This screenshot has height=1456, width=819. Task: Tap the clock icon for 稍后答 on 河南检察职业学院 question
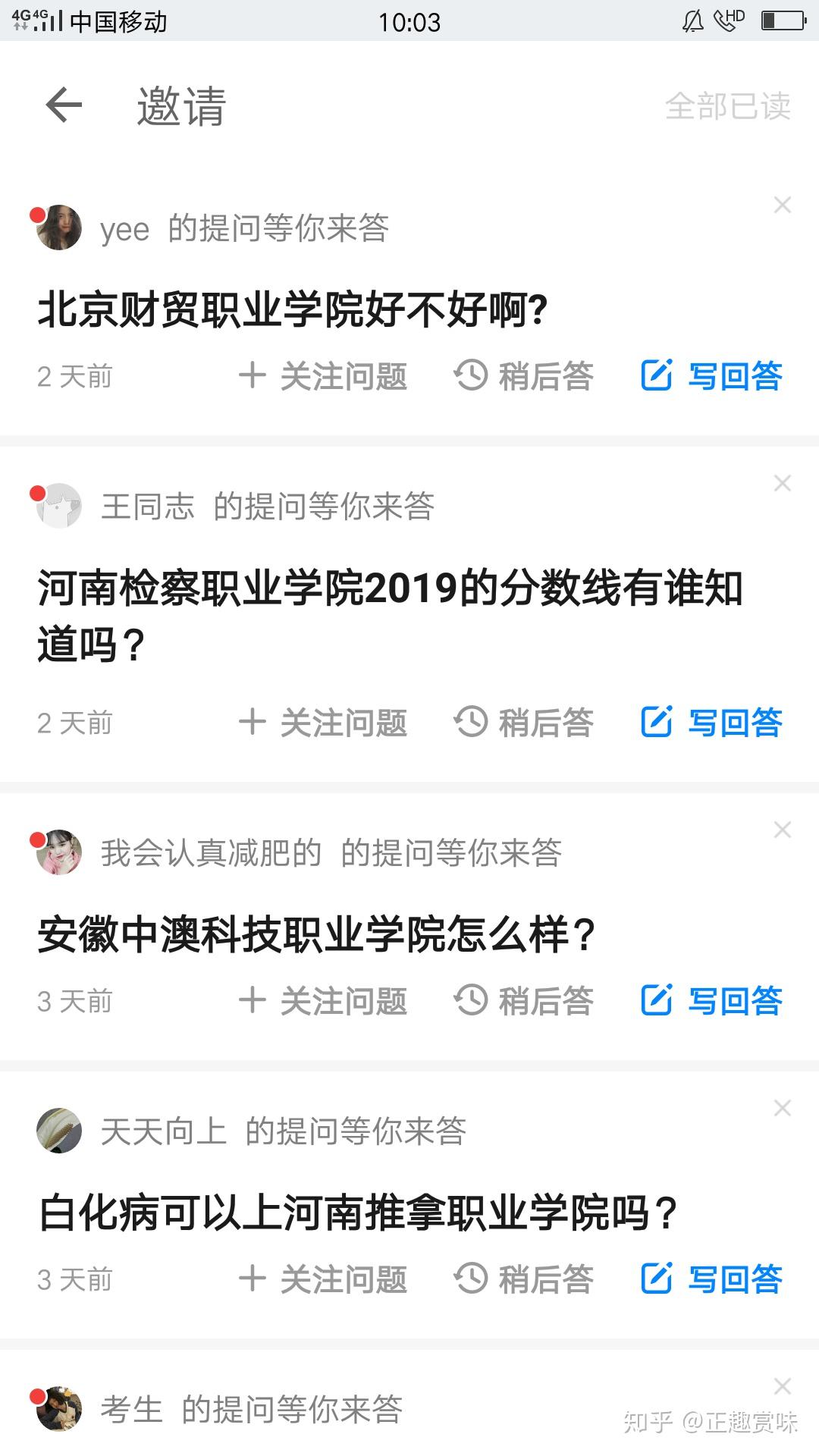472,722
